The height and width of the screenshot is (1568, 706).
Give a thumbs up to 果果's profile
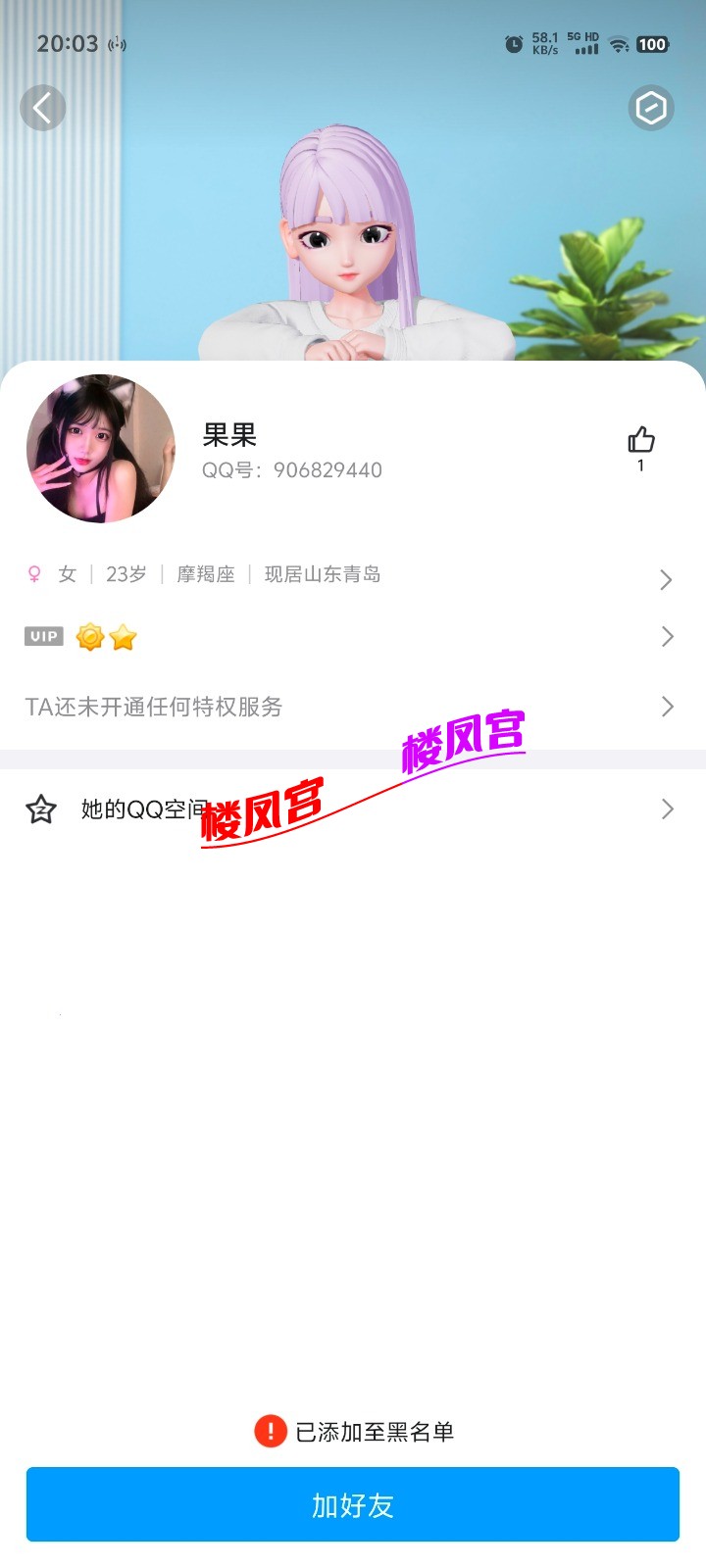pos(640,440)
